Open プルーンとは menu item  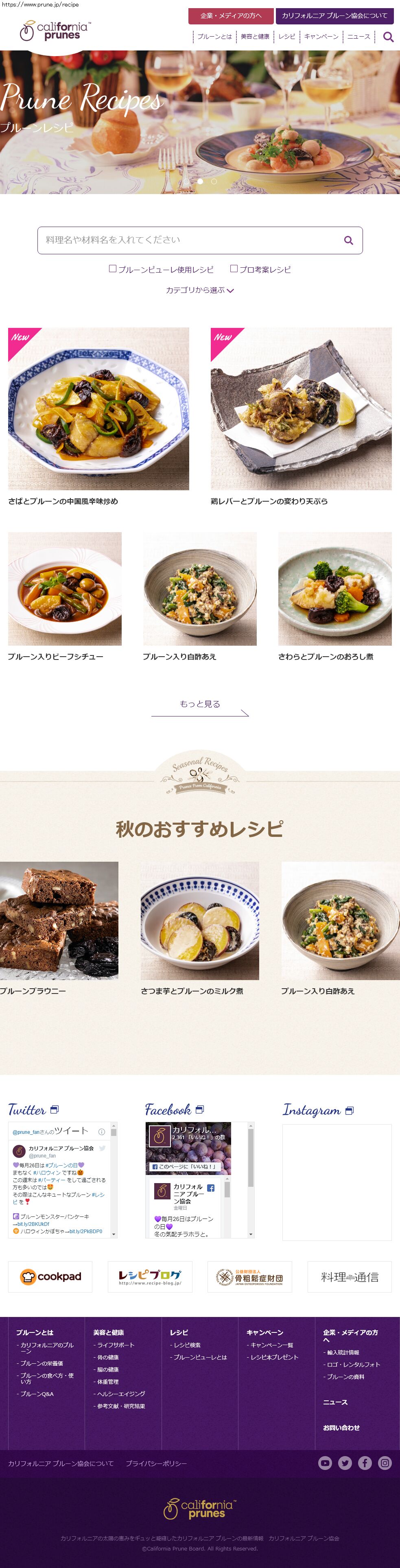tap(214, 37)
